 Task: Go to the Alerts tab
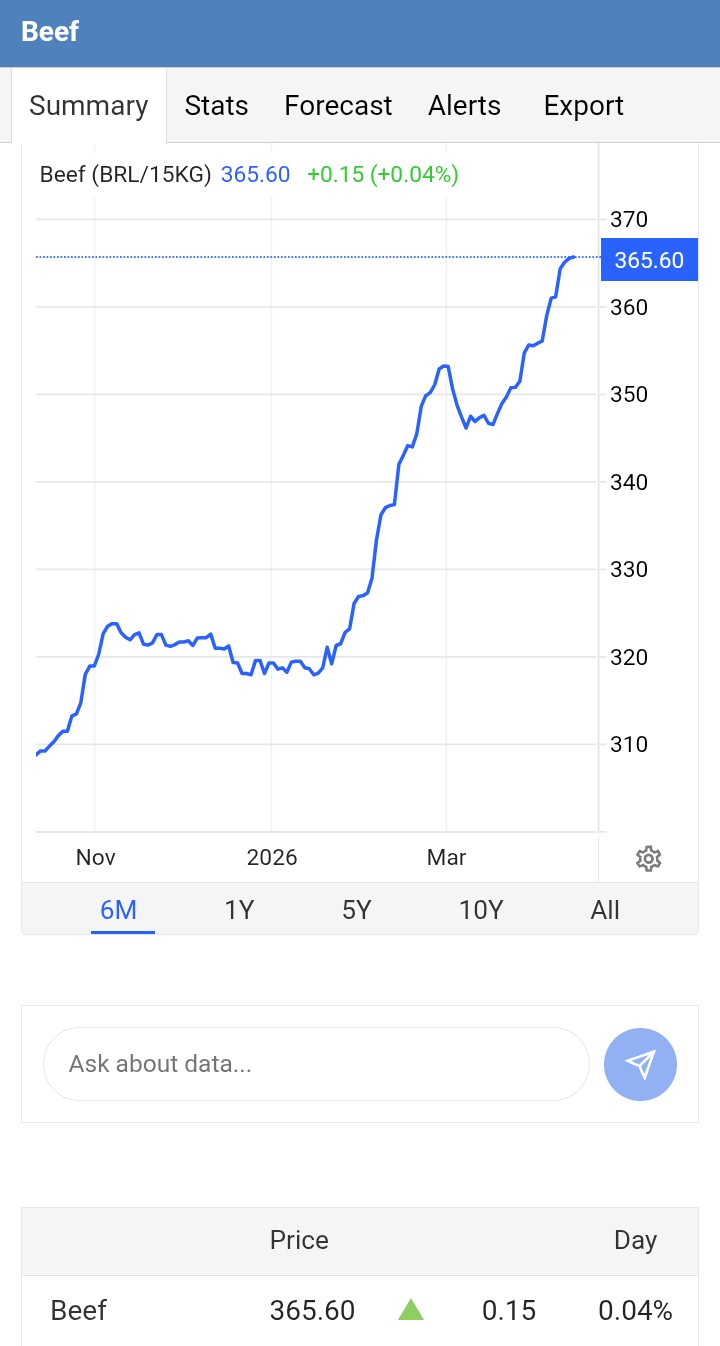point(464,106)
